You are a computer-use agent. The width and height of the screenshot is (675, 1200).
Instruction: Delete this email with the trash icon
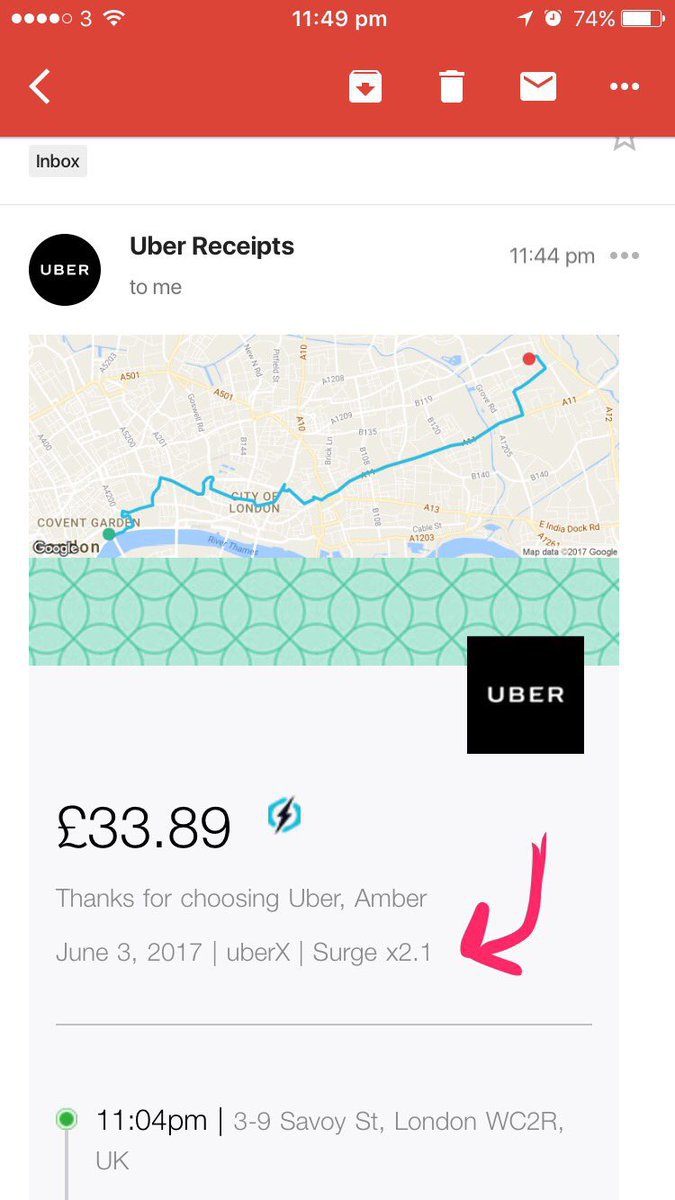[452, 87]
